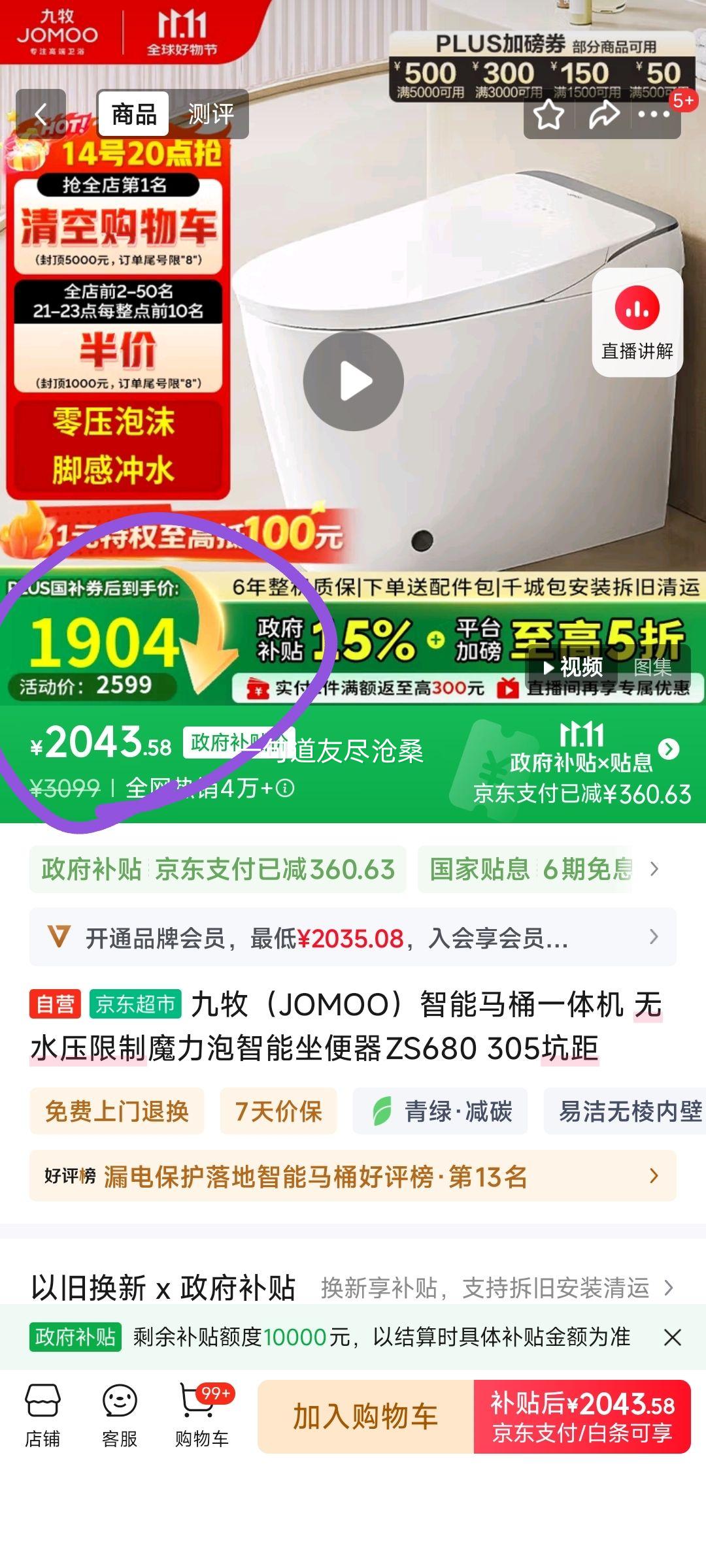Open 政府补贴×贴息 promotion arrow
706x1568 pixels.
pyautogui.click(x=669, y=749)
